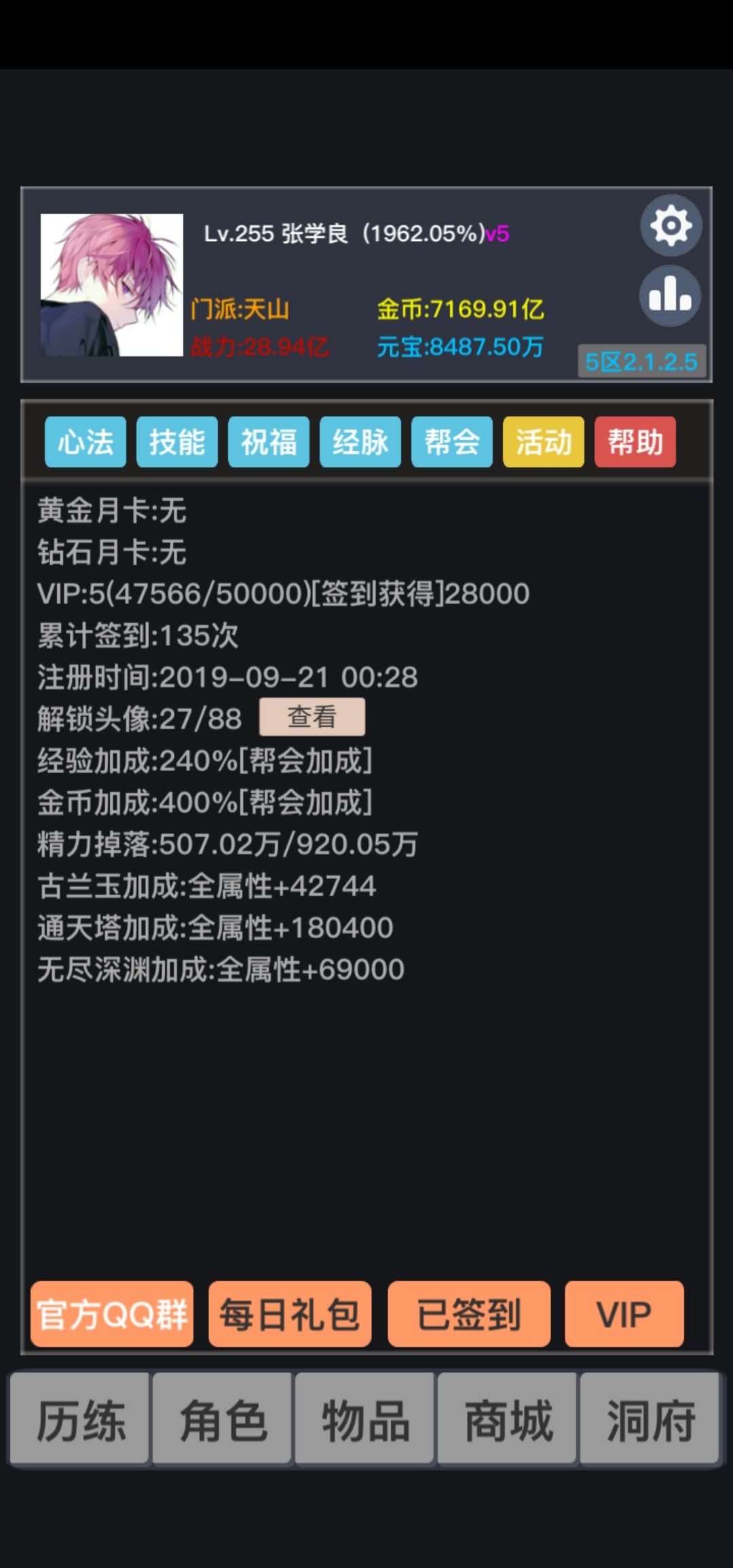The height and width of the screenshot is (1568, 733).
Task: Open the 帮会 guild section
Action: [452, 442]
